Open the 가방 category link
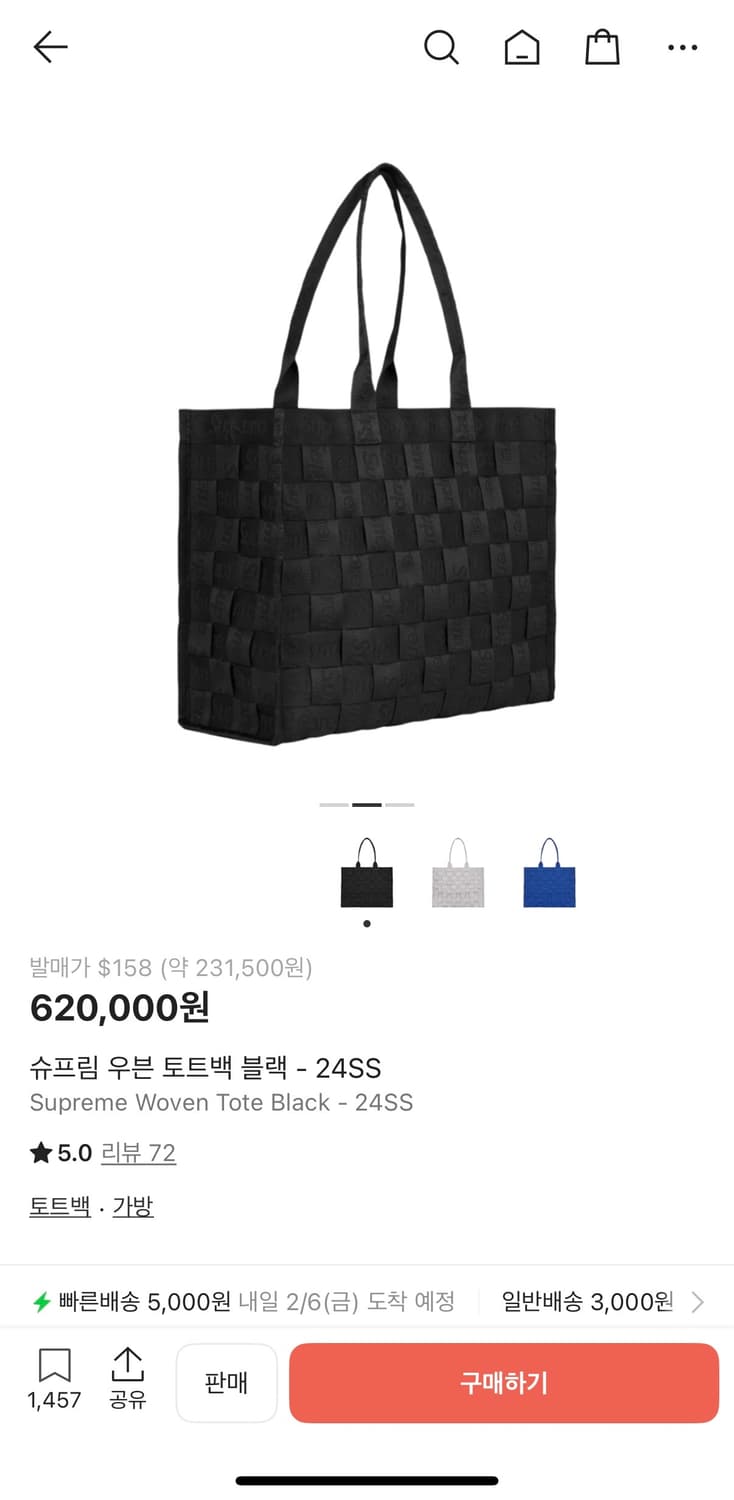 point(134,1206)
